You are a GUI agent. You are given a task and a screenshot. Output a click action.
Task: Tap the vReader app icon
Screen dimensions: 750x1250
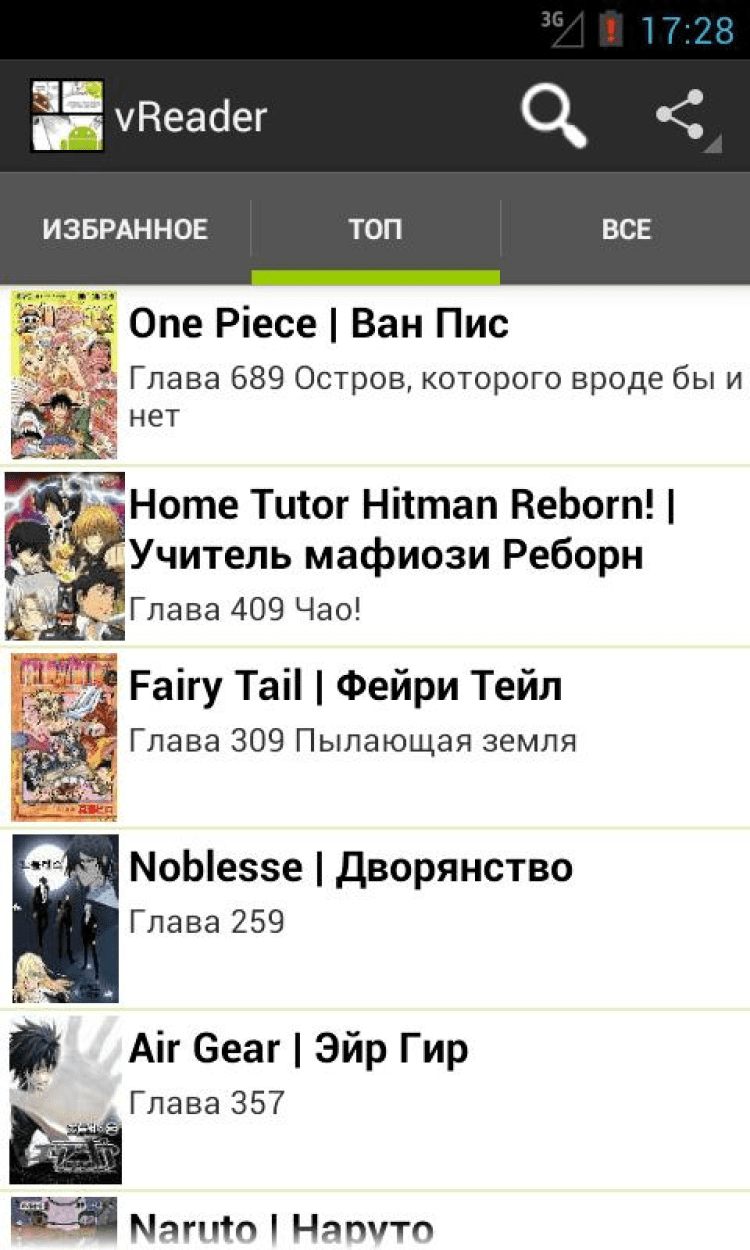tap(67, 116)
